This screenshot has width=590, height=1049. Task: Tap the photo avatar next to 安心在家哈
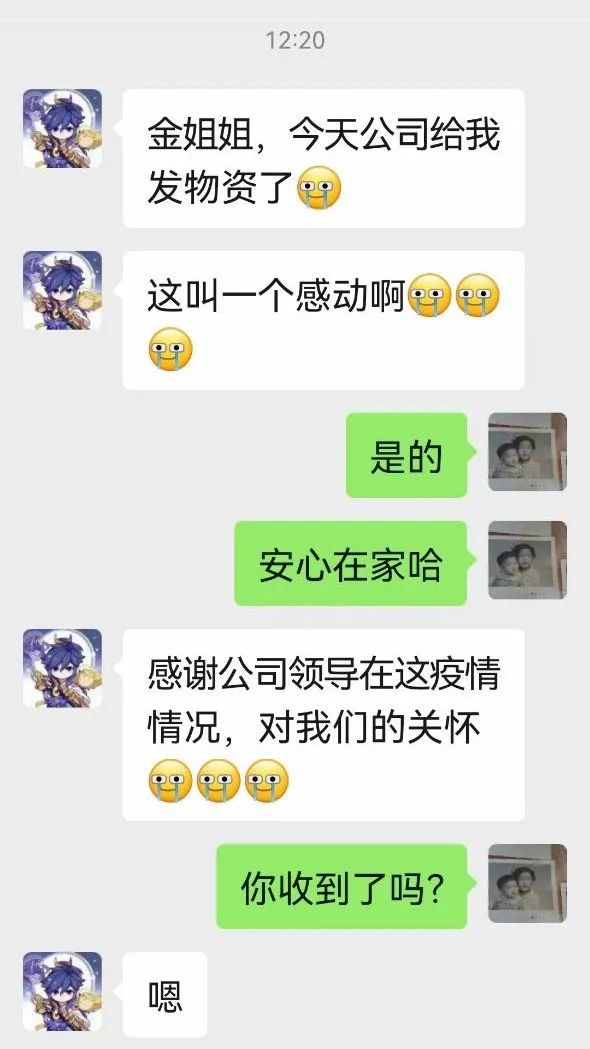527,560
